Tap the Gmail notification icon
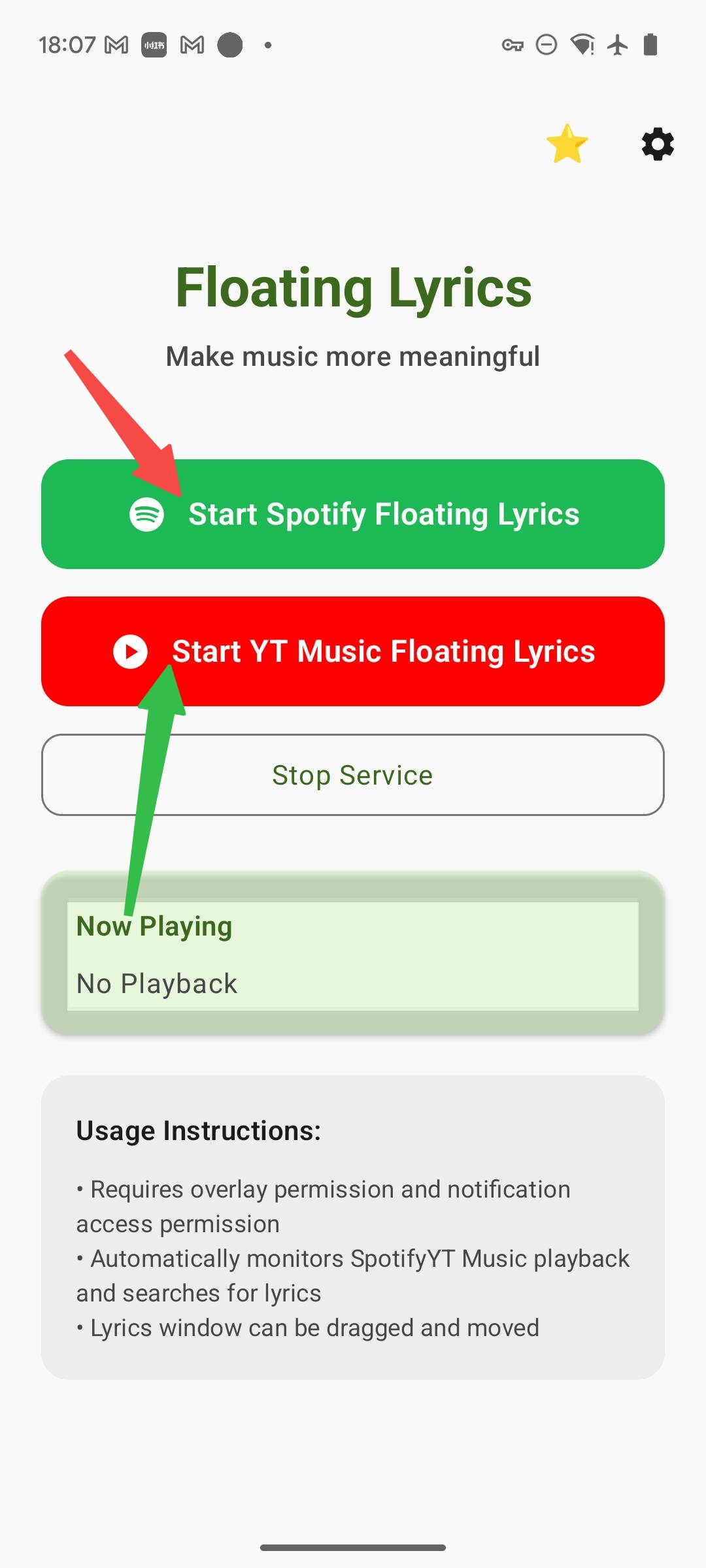706x1568 pixels. point(115,44)
